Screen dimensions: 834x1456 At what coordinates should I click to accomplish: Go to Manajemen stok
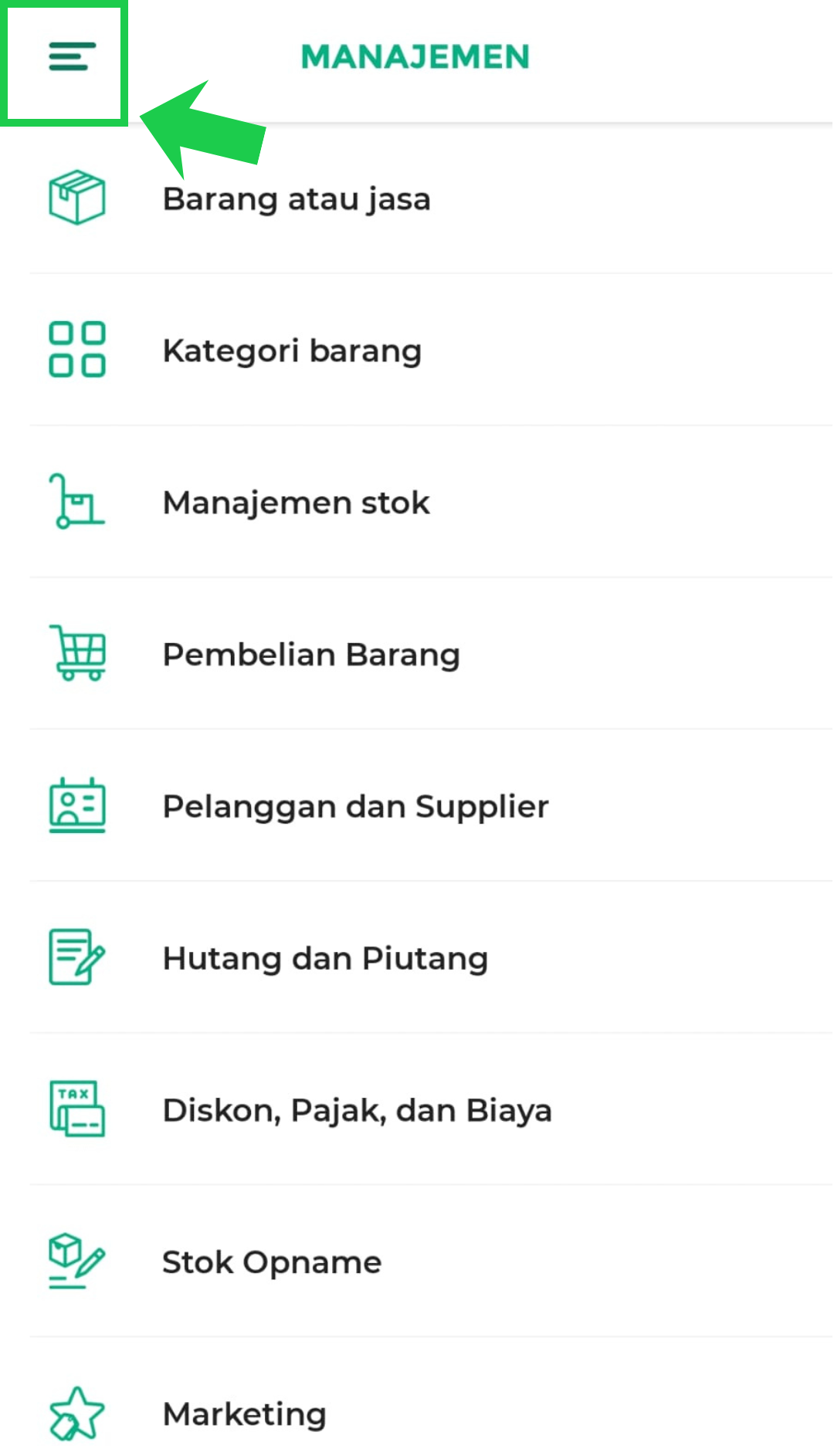point(296,503)
